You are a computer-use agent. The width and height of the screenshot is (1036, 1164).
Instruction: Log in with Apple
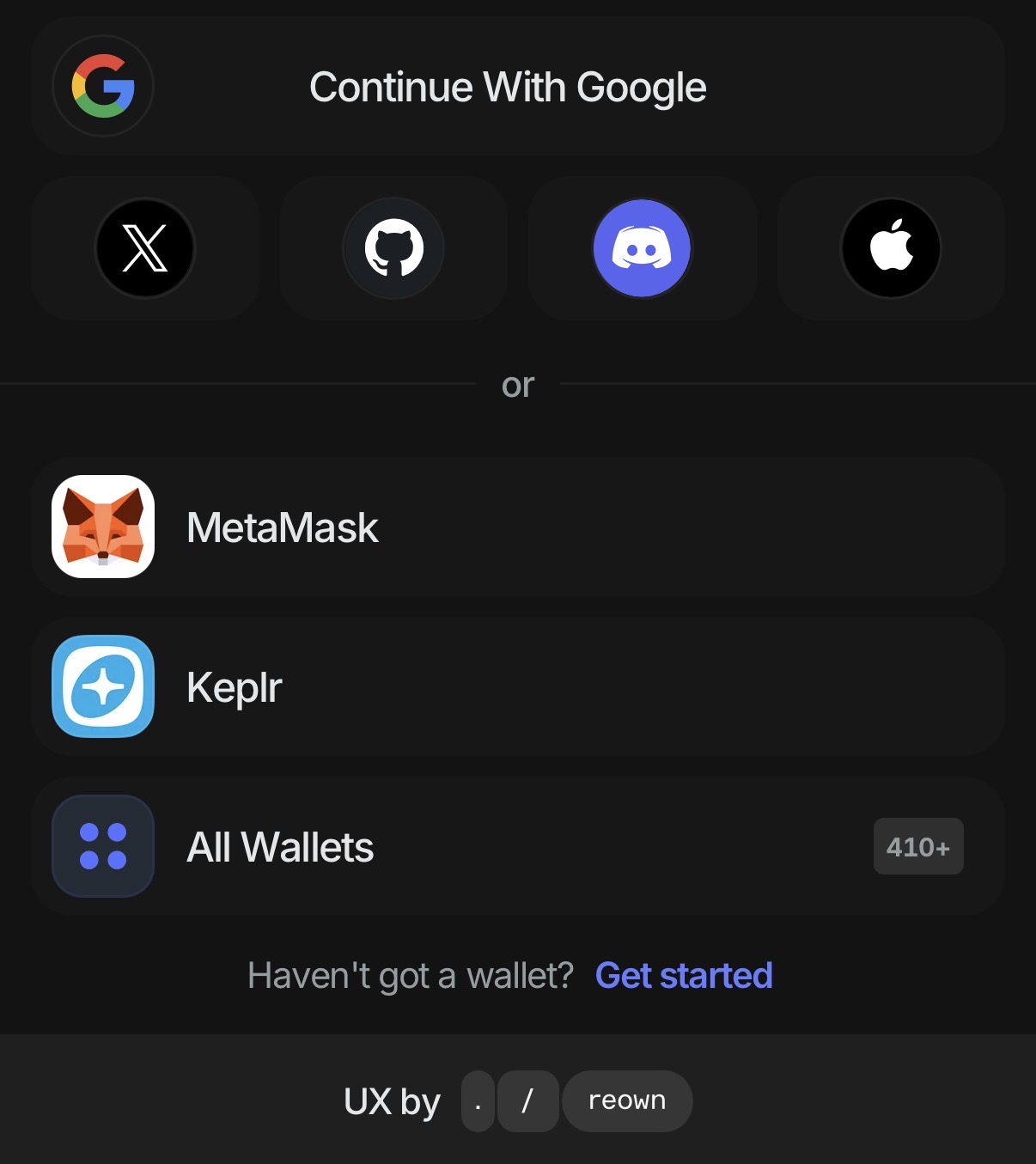891,248
